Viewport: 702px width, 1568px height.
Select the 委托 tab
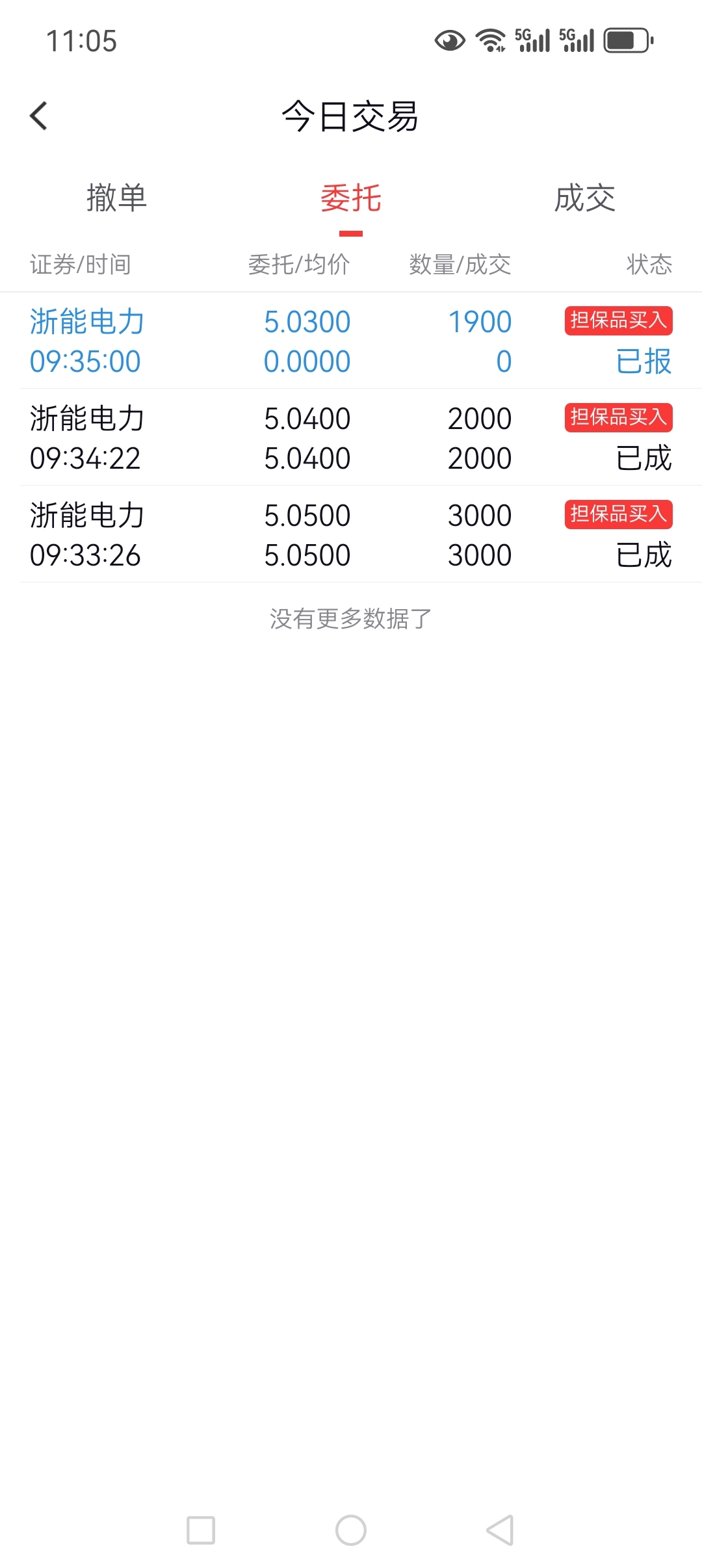coord(351,198)
